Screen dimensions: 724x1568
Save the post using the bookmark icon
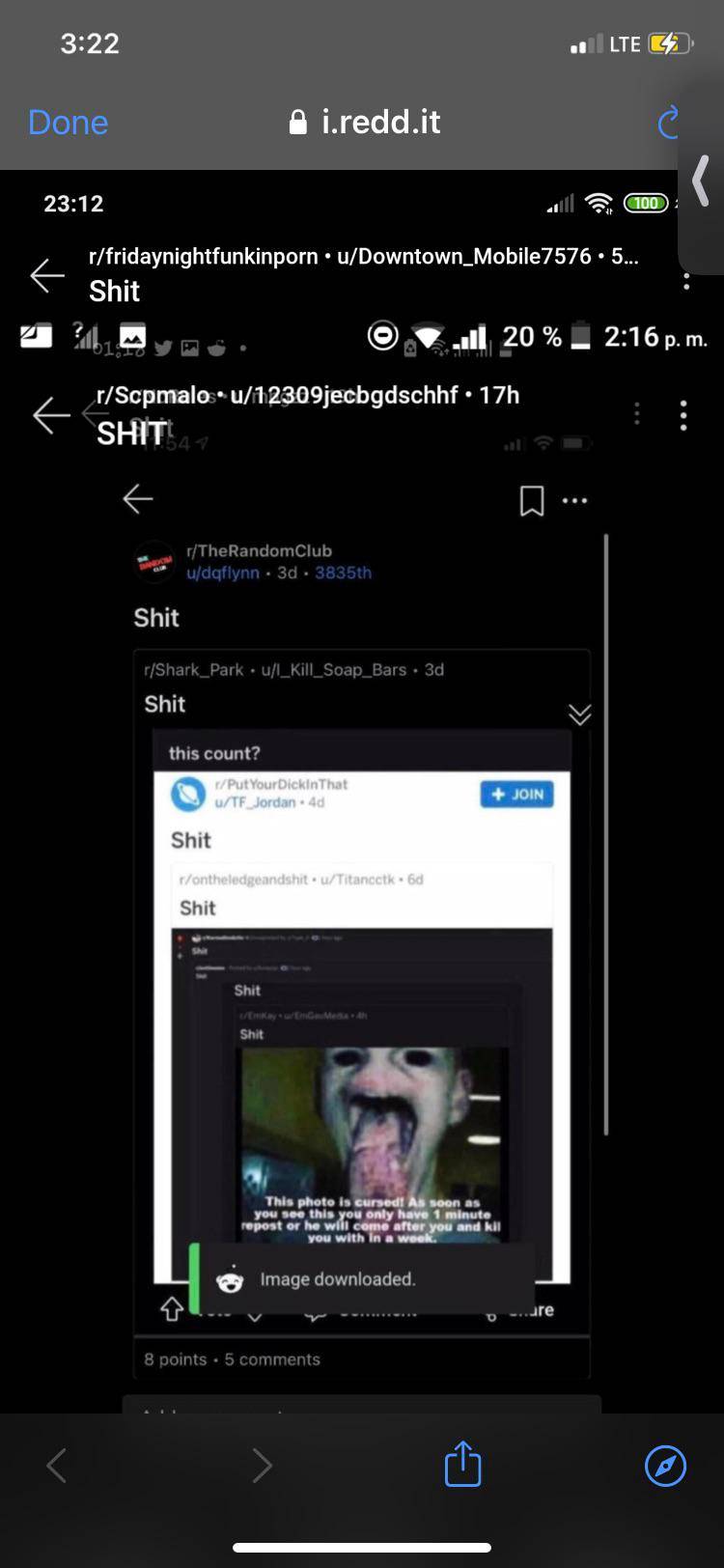532,500
